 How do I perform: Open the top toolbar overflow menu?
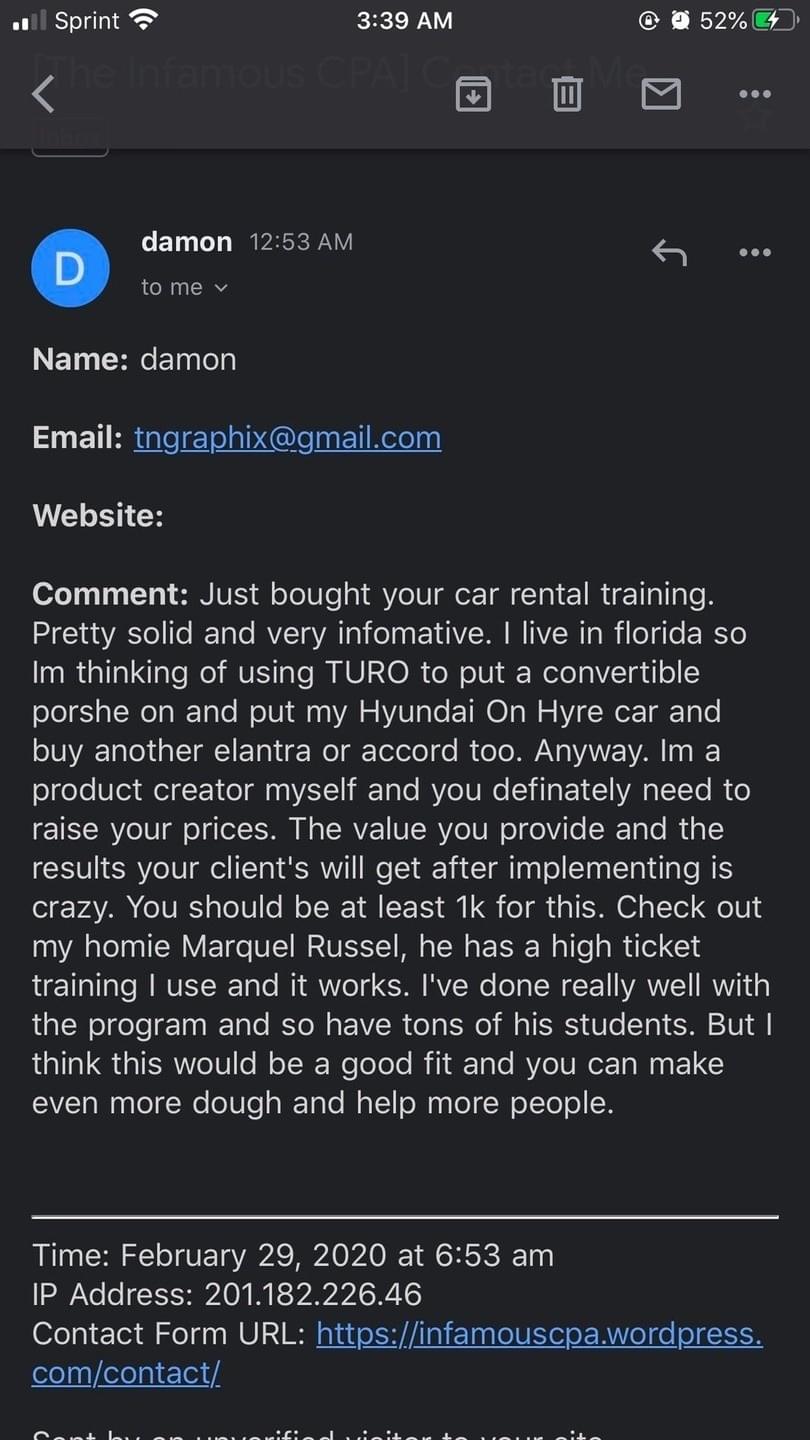click(754, 95)
